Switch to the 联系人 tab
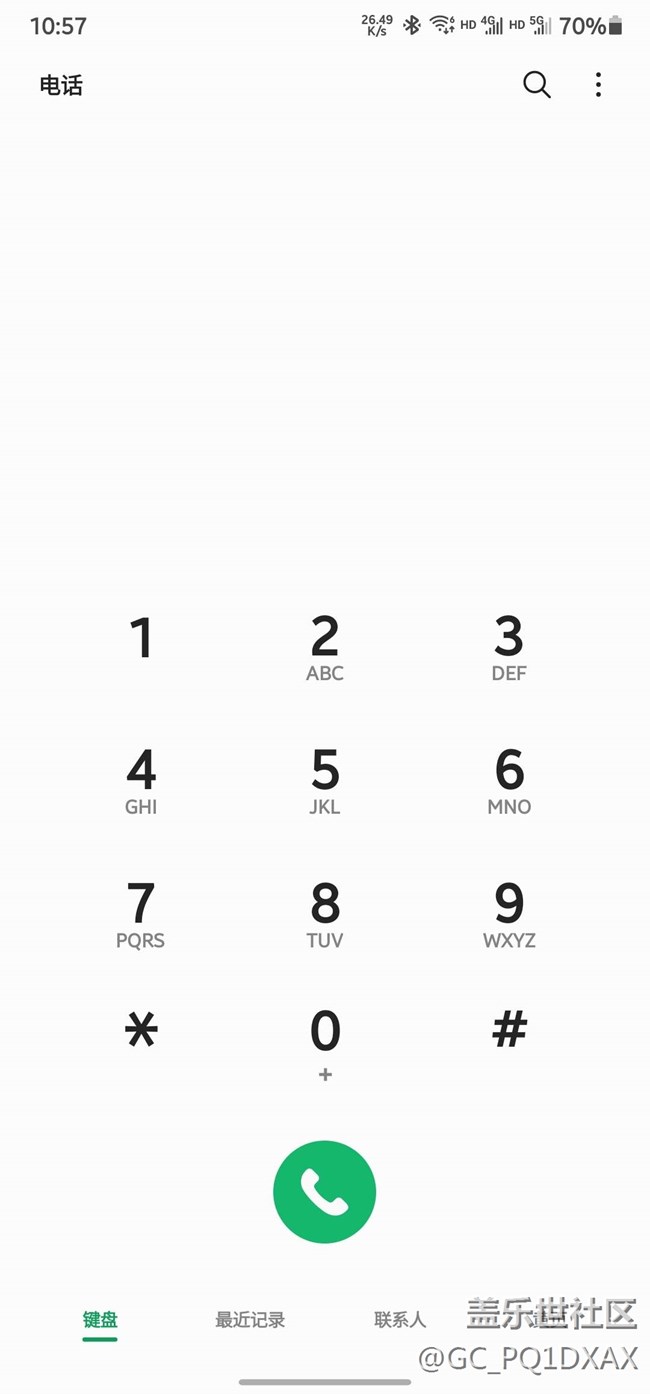650x1394 pixels. pos(400,1320)
